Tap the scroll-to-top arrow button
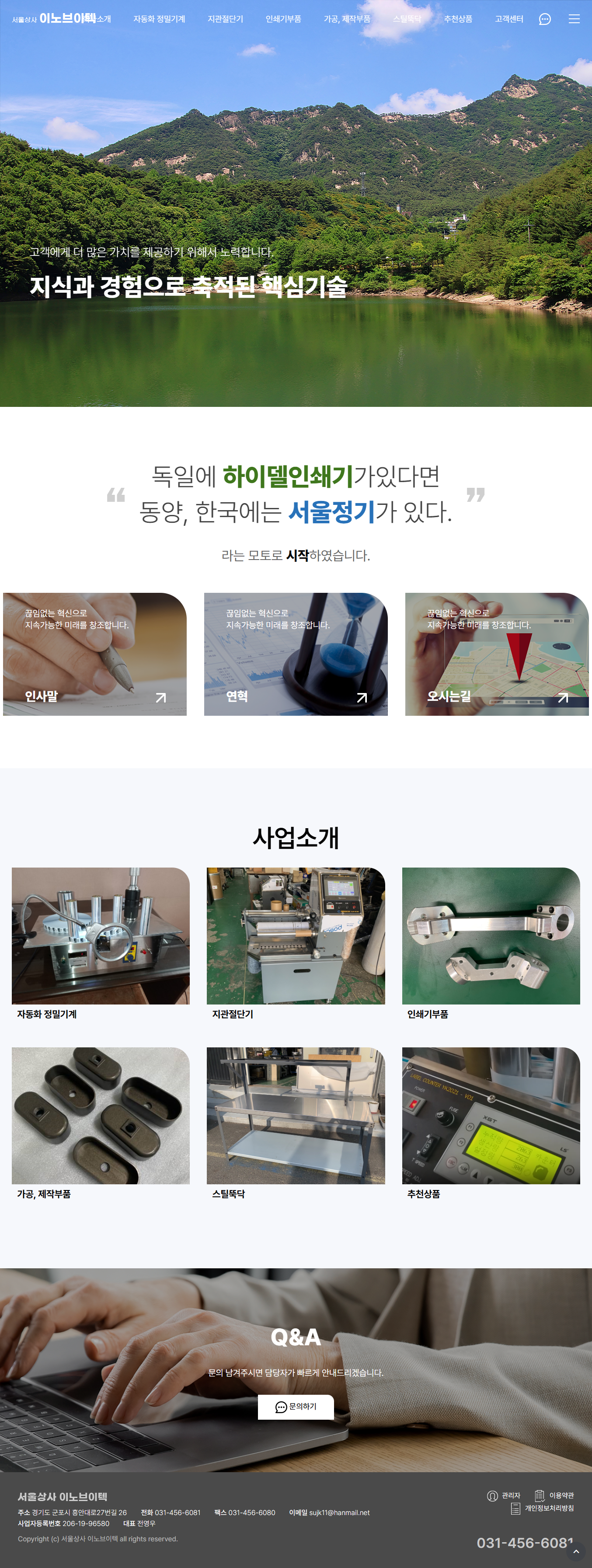 [575, 1551]
